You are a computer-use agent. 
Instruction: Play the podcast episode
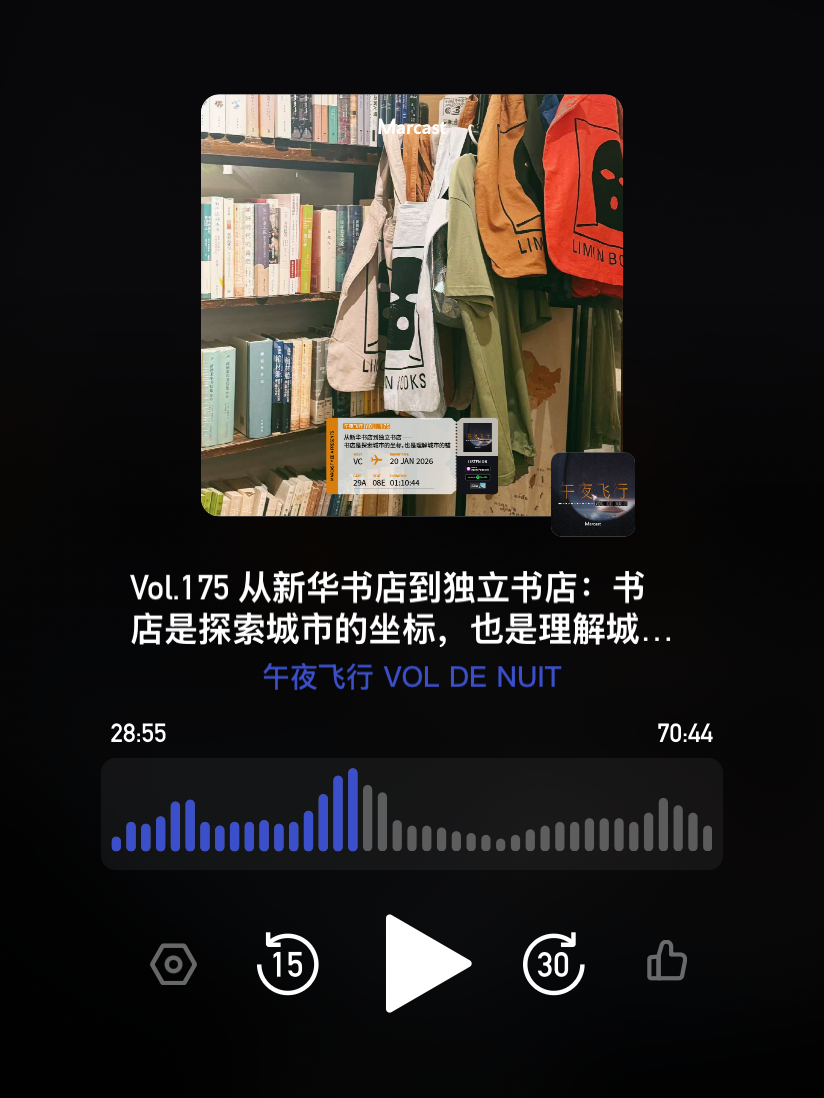pyautogui.click(x=428, y=964)
